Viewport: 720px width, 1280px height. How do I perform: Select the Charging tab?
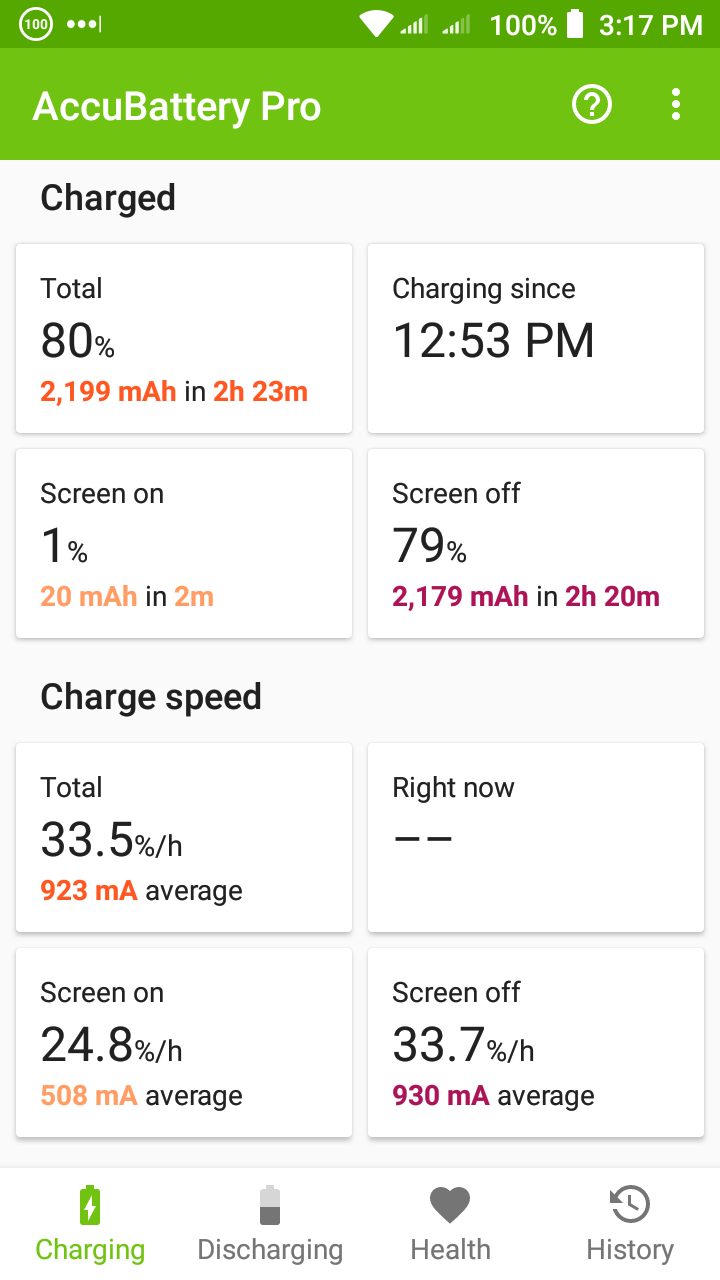point(90,1224)
